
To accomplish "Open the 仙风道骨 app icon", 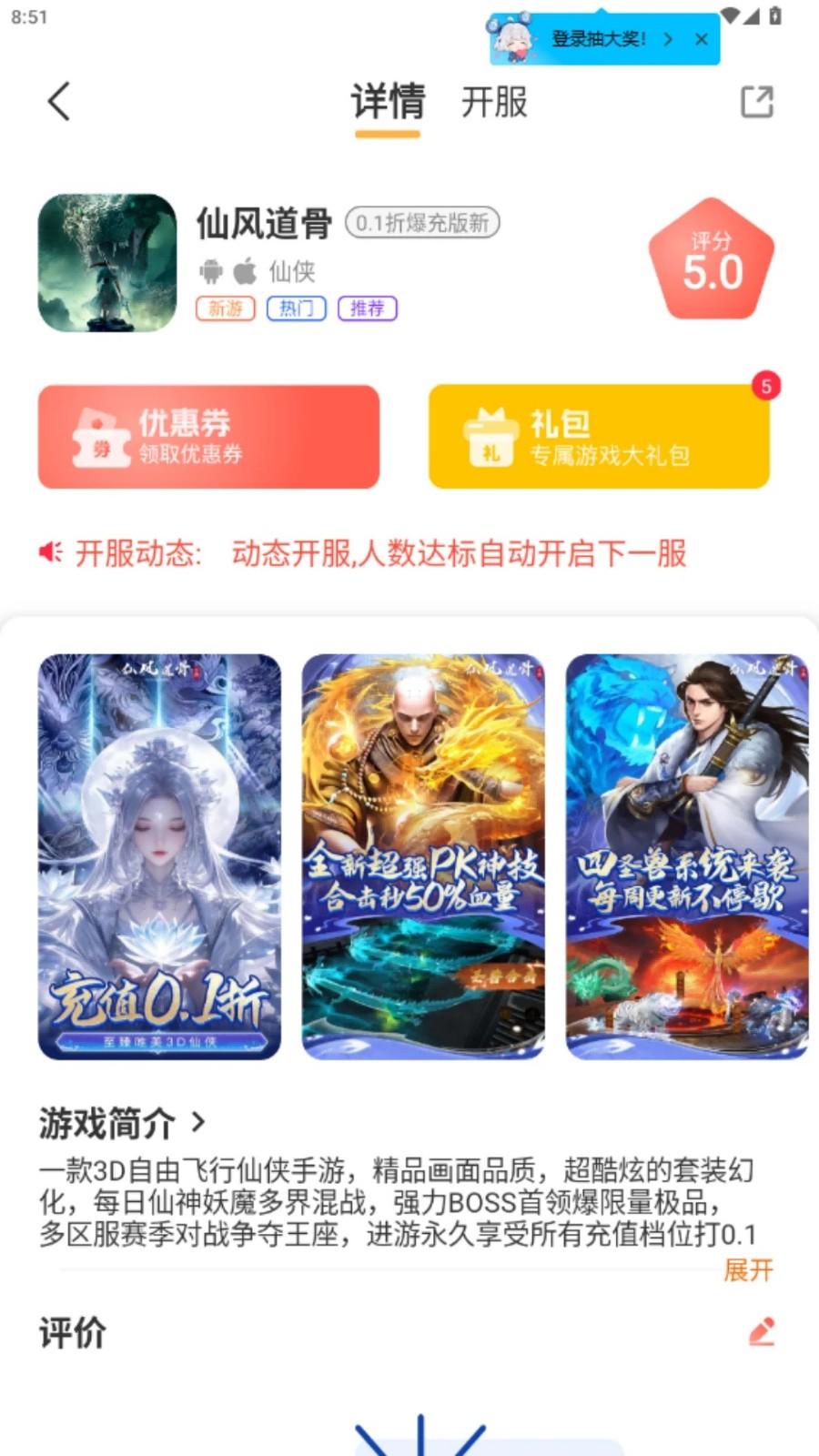I will [106, 262].
